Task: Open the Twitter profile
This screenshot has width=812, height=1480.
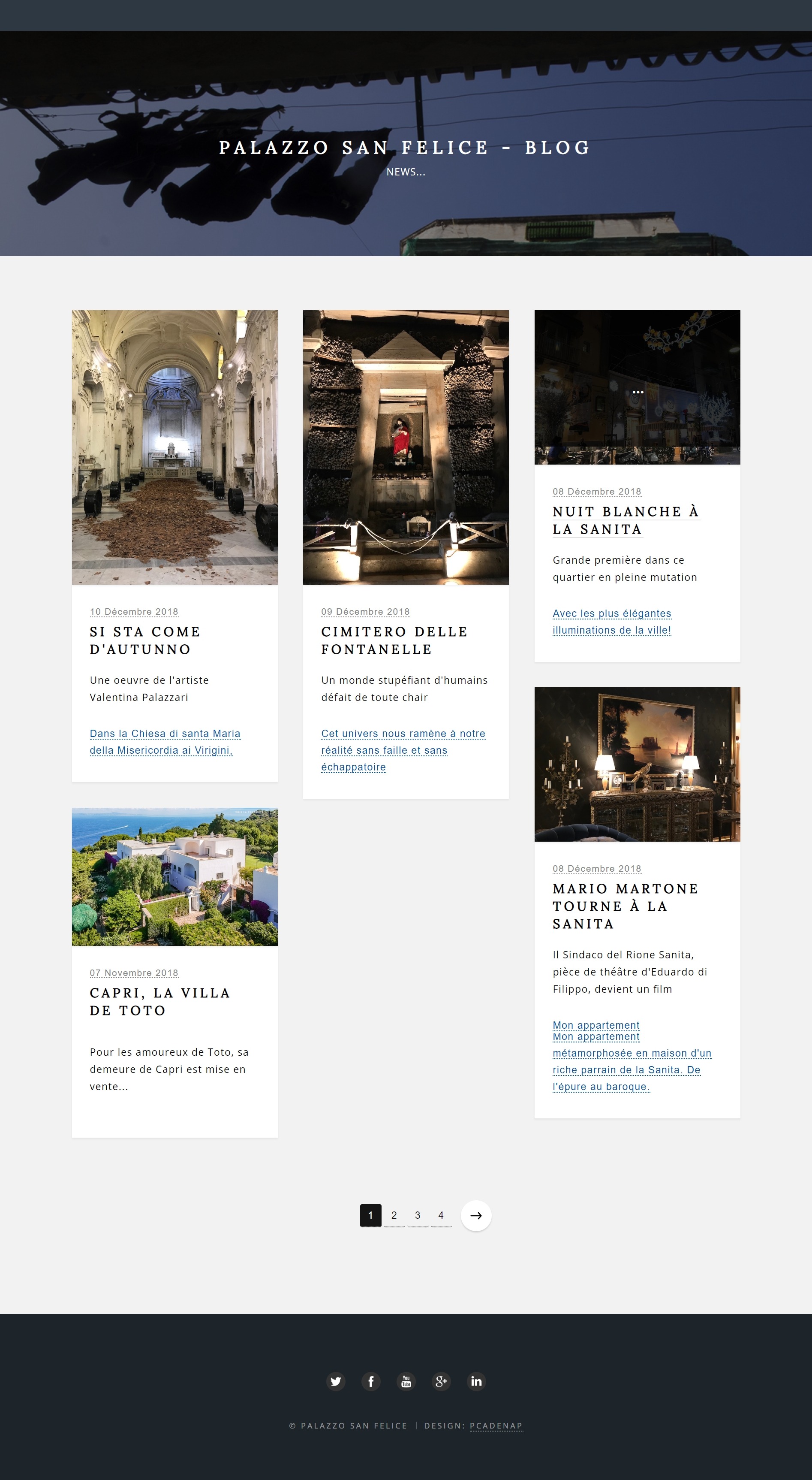Action: coord(336,1381)
